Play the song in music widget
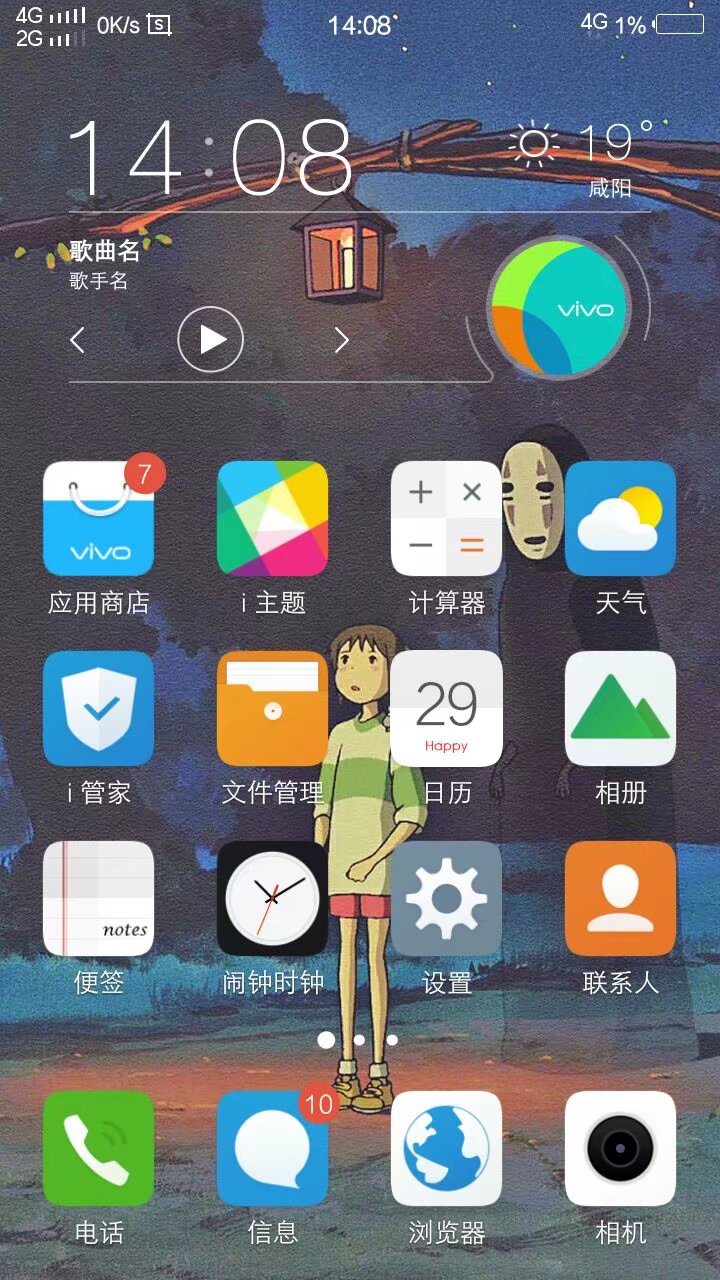 tap(210, 340)
